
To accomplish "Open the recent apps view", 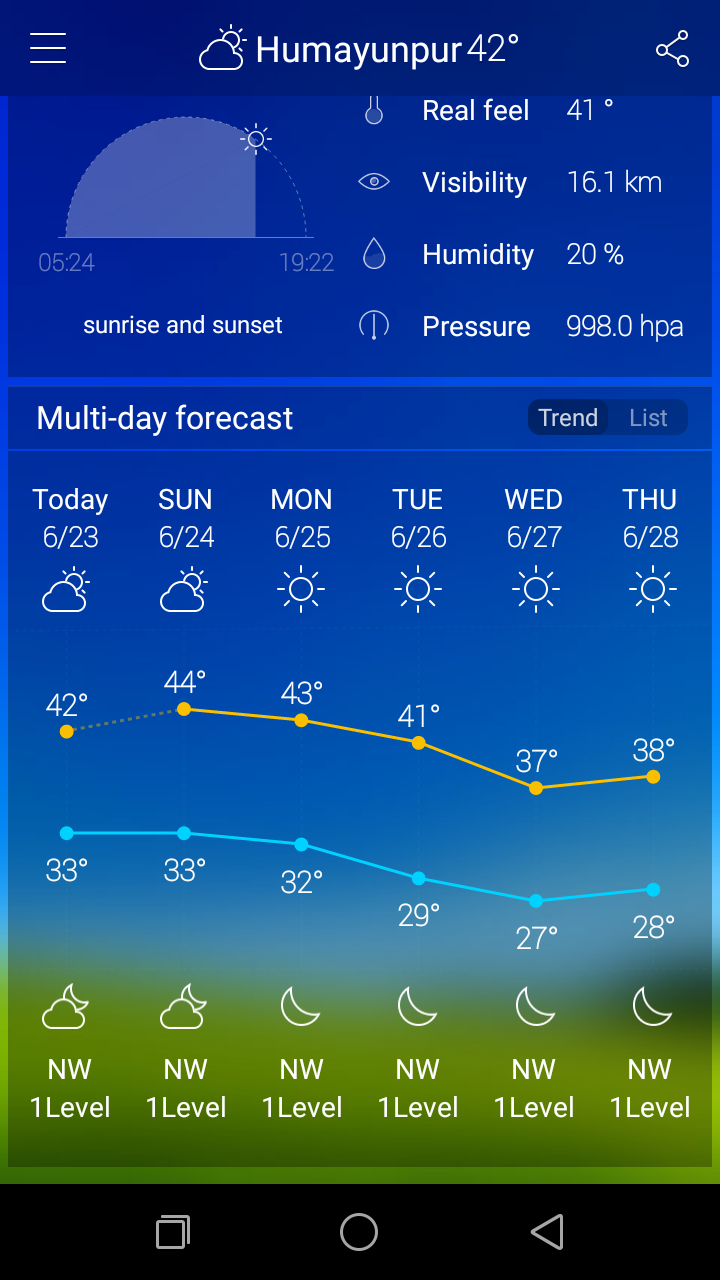I will 173,1232.
